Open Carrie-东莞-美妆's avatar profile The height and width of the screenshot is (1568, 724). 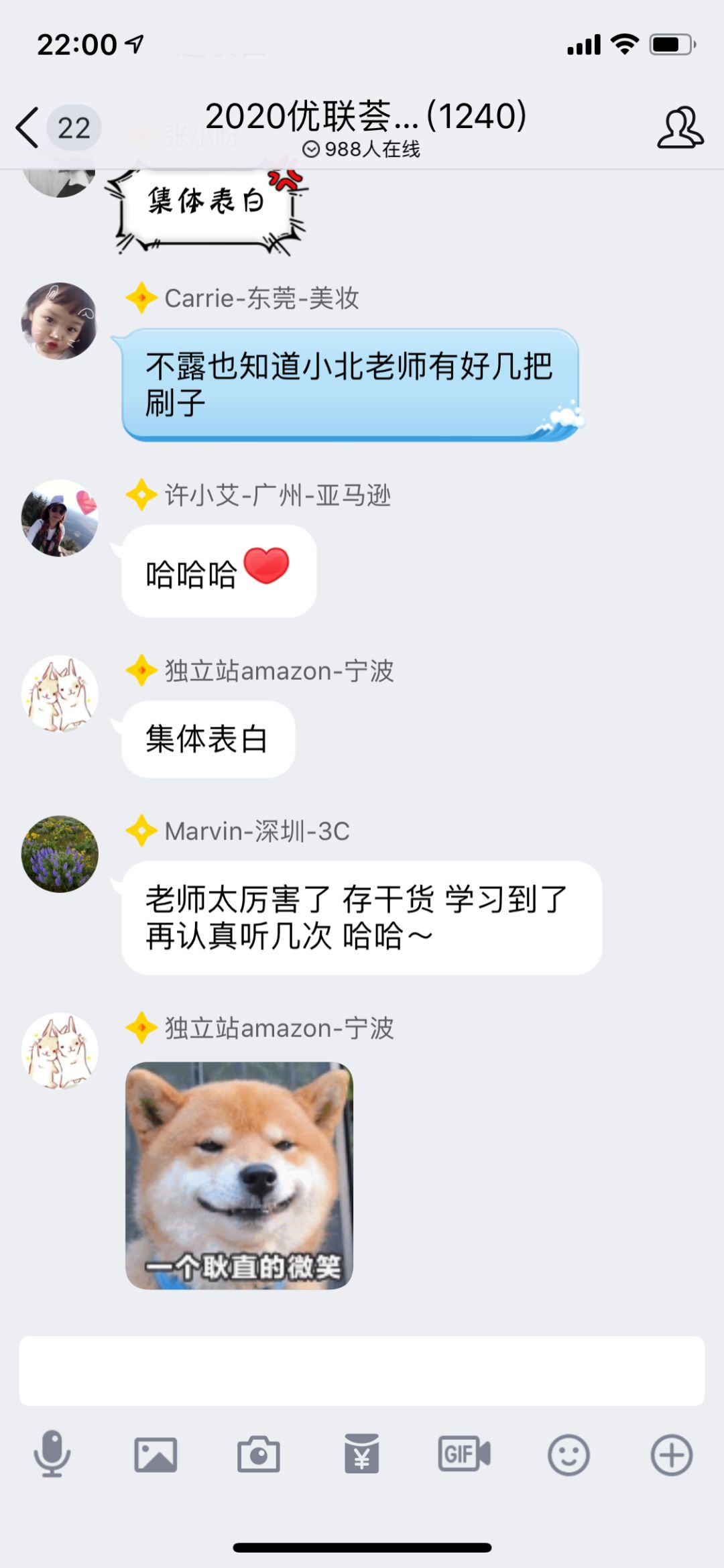(60, 321)
